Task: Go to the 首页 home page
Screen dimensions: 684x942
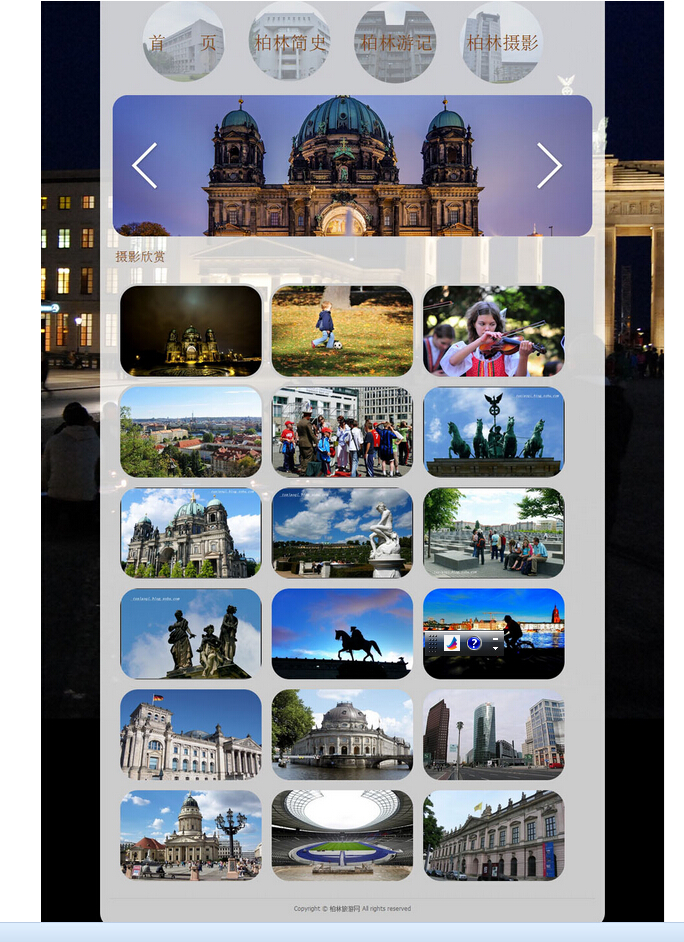Action: pos(183,42)
